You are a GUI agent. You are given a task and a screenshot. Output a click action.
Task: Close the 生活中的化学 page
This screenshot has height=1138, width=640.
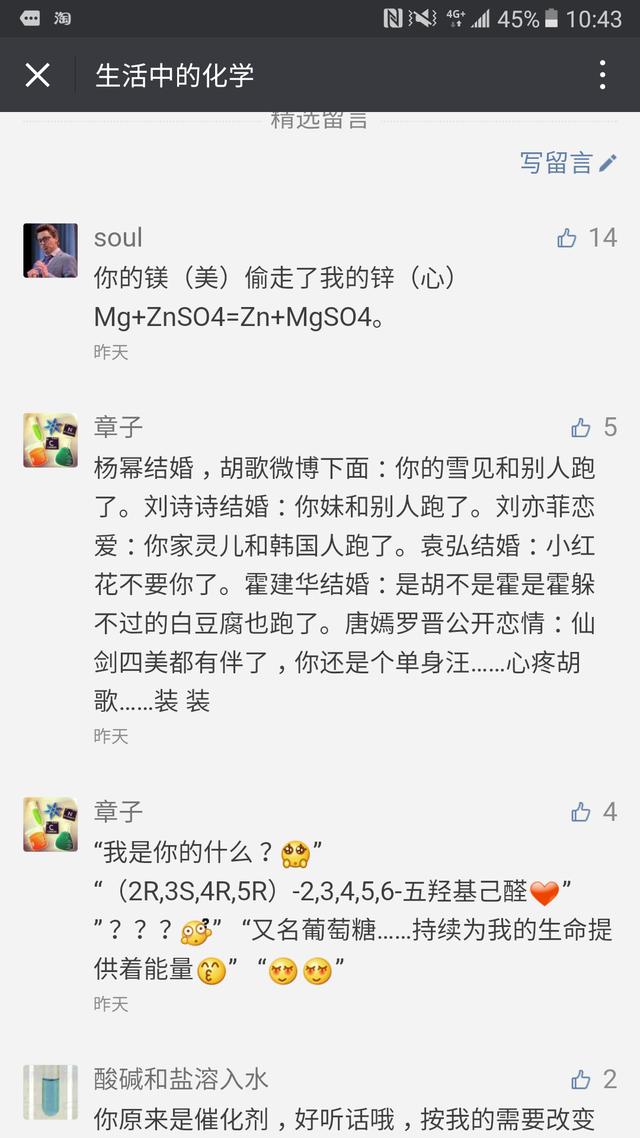pos(38,75)
